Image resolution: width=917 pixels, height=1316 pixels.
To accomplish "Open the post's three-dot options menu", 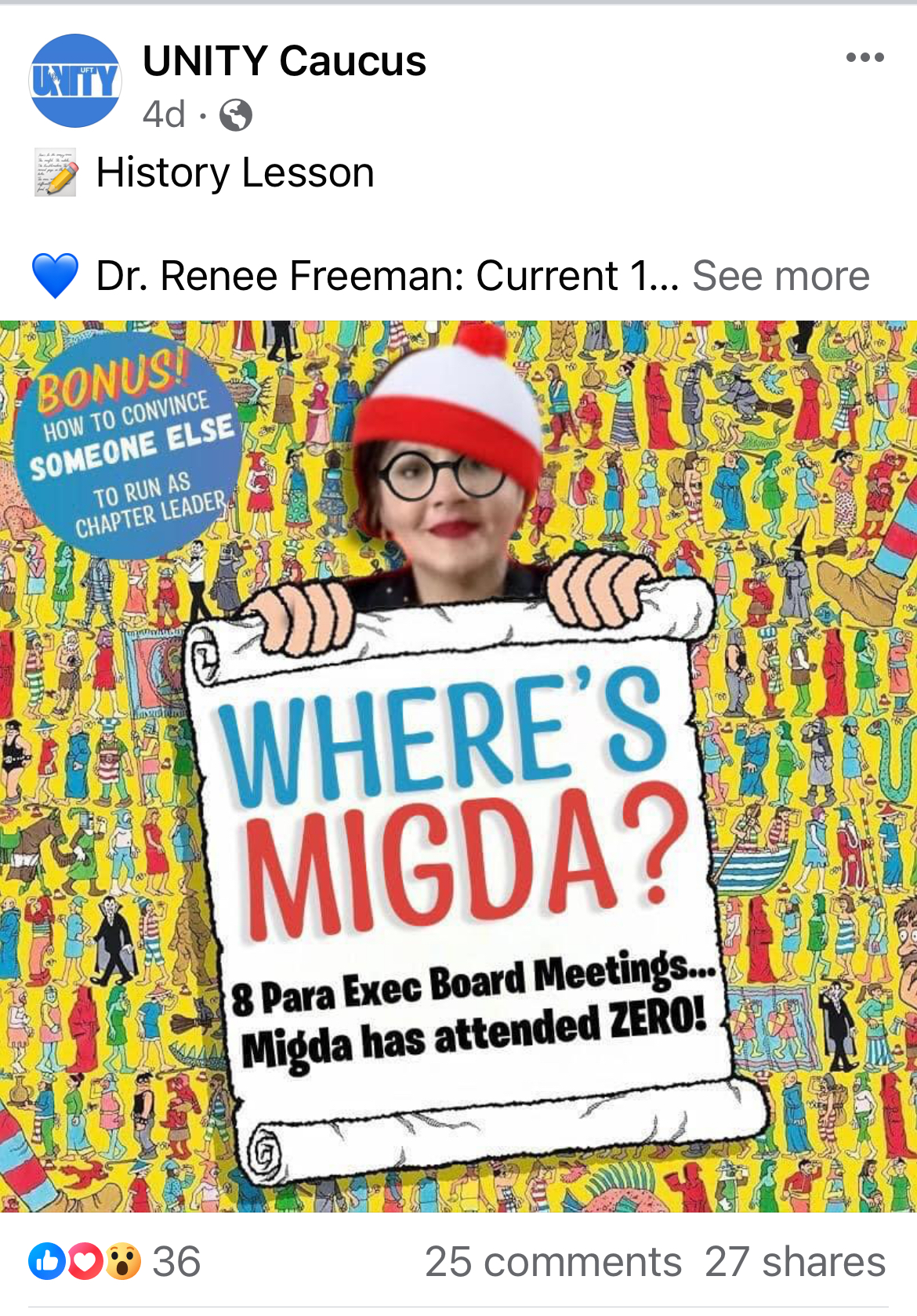I will coord(864,58).
